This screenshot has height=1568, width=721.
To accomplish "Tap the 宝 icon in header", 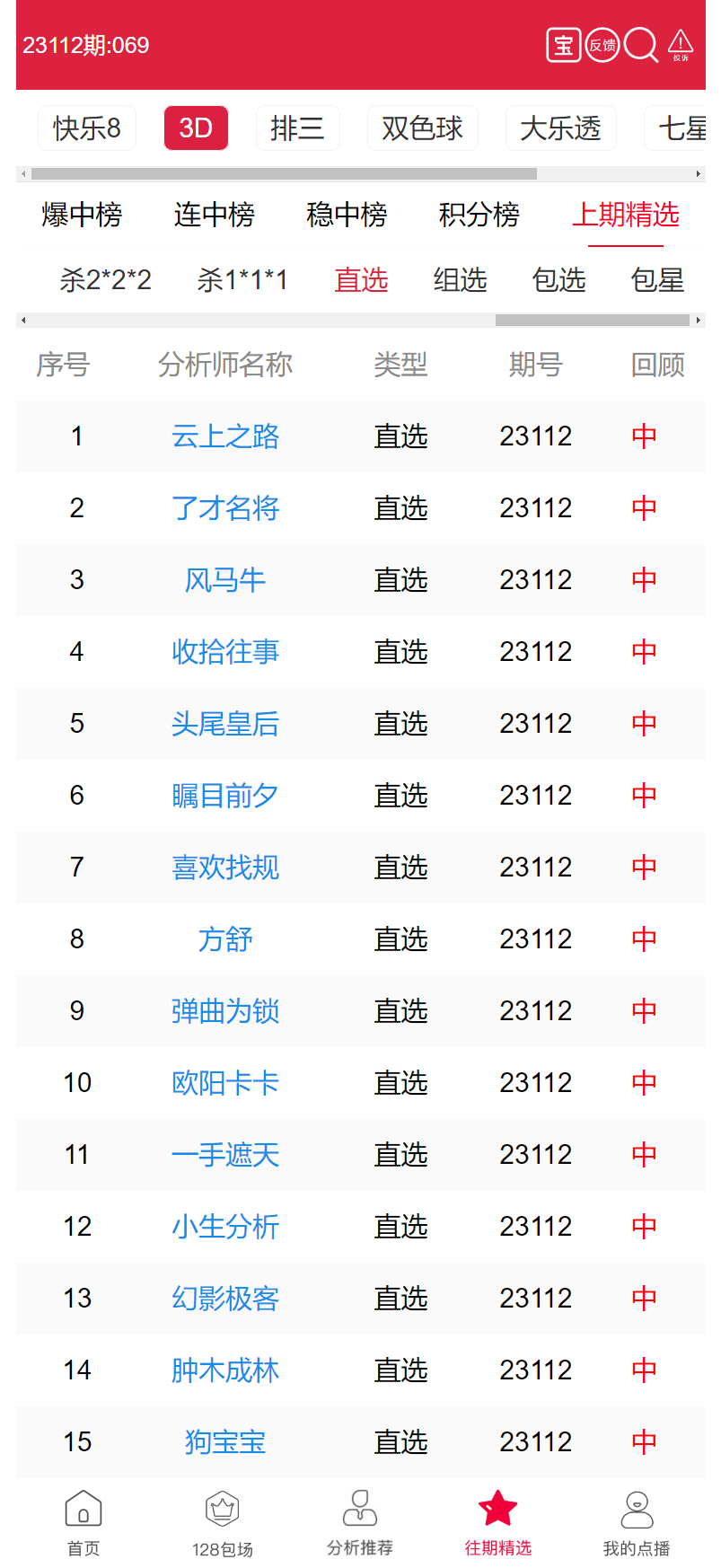I will (564, 45).
